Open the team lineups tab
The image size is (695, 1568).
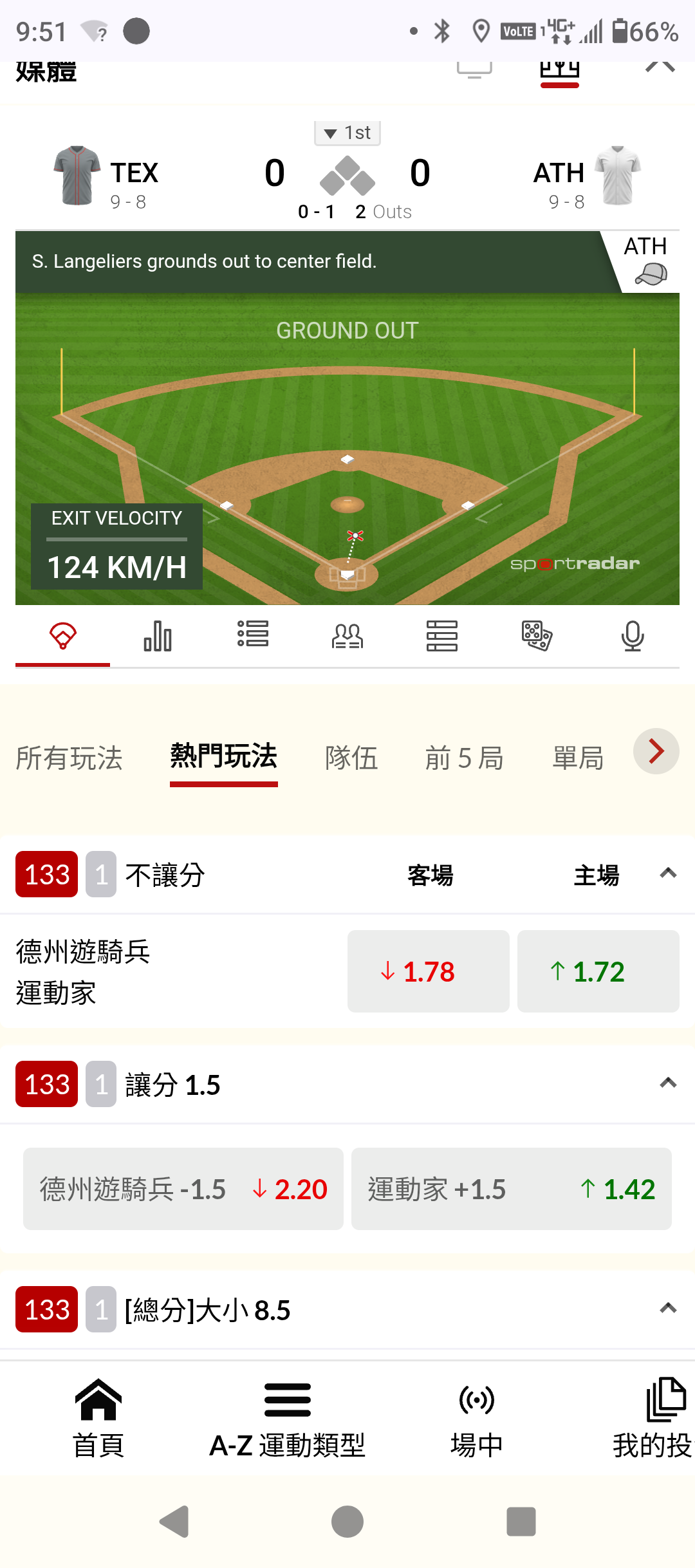[347, 637]
